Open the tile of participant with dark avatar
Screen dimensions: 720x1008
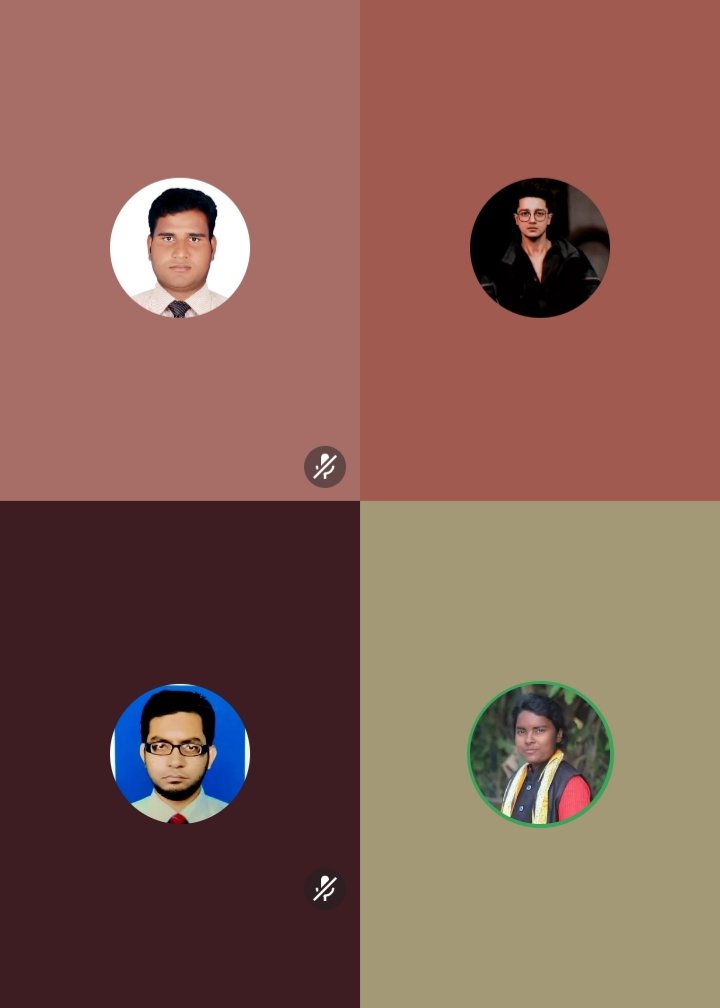pos(540,248)
